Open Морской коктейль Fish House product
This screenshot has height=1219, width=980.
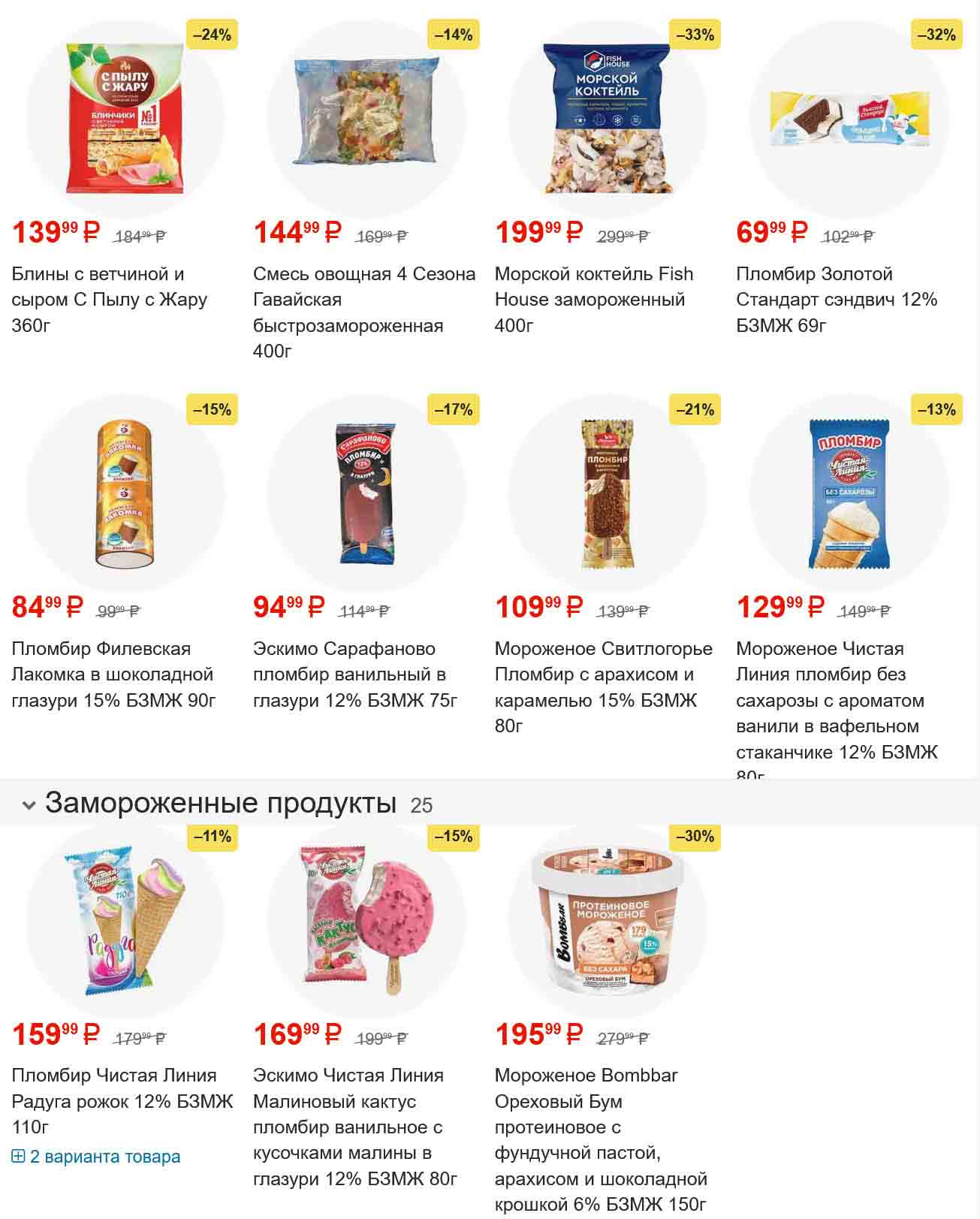point(593,299)
